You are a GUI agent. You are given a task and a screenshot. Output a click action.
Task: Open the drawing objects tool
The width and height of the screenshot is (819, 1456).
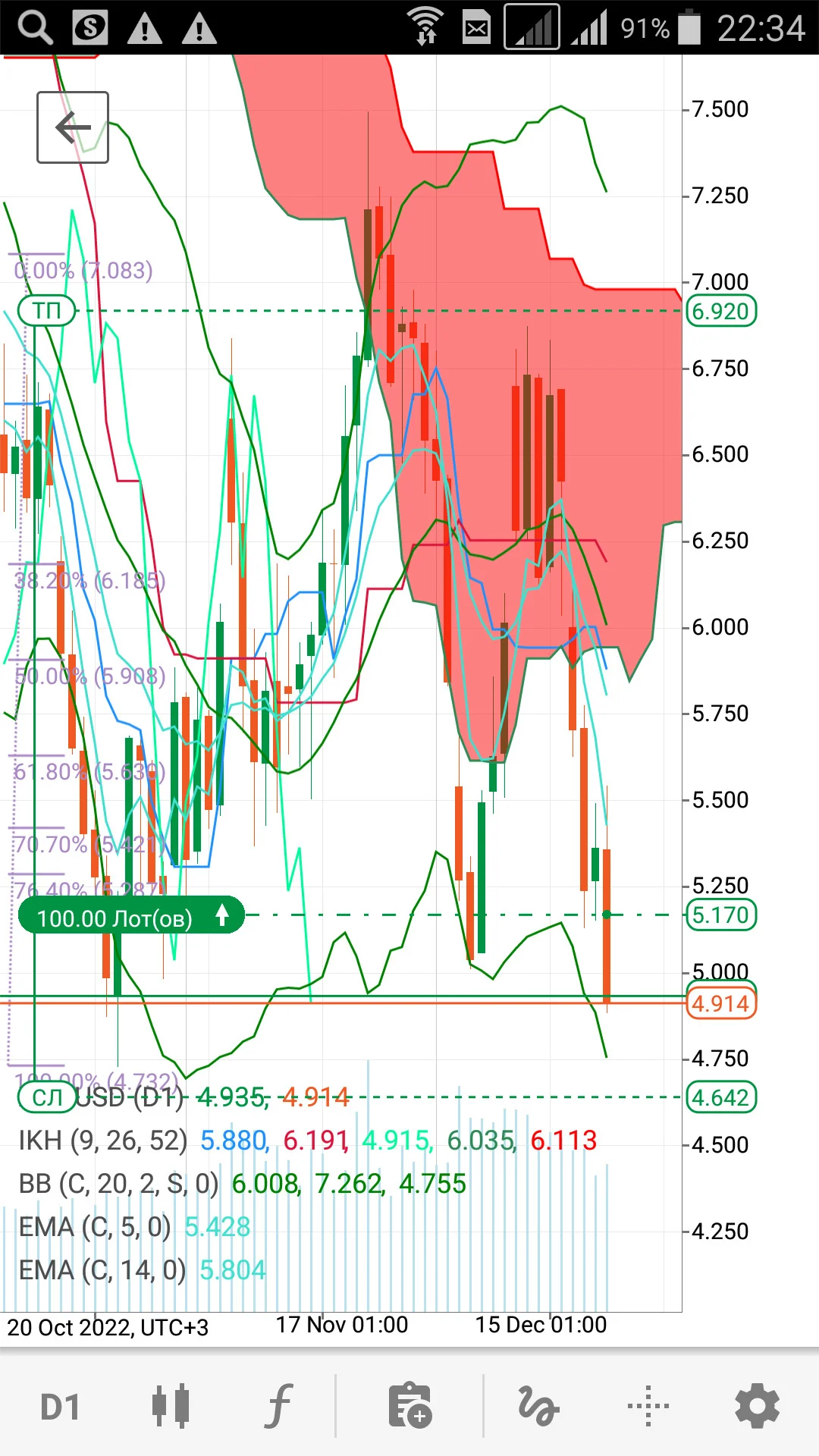coord(538,1407)
